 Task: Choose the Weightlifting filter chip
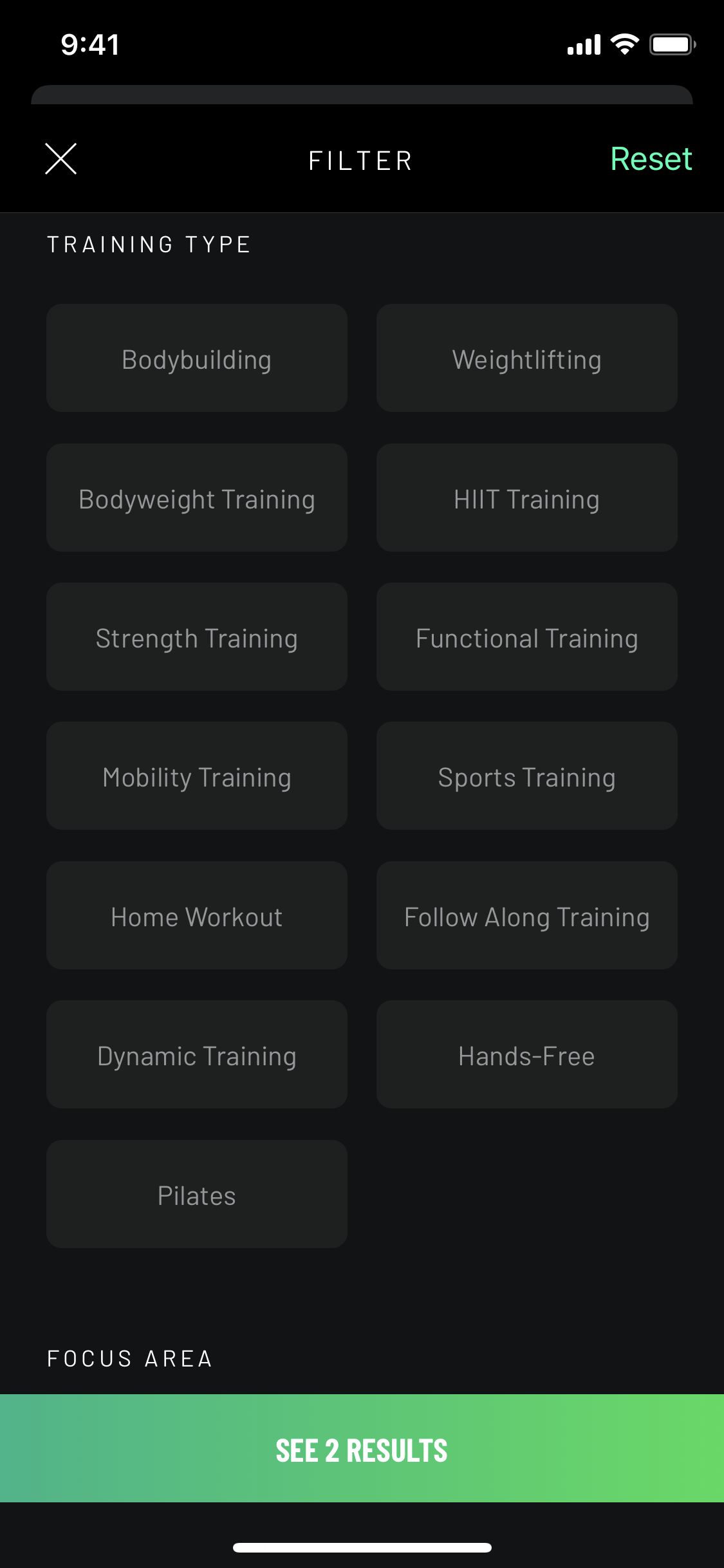click(x=527, y=358)
